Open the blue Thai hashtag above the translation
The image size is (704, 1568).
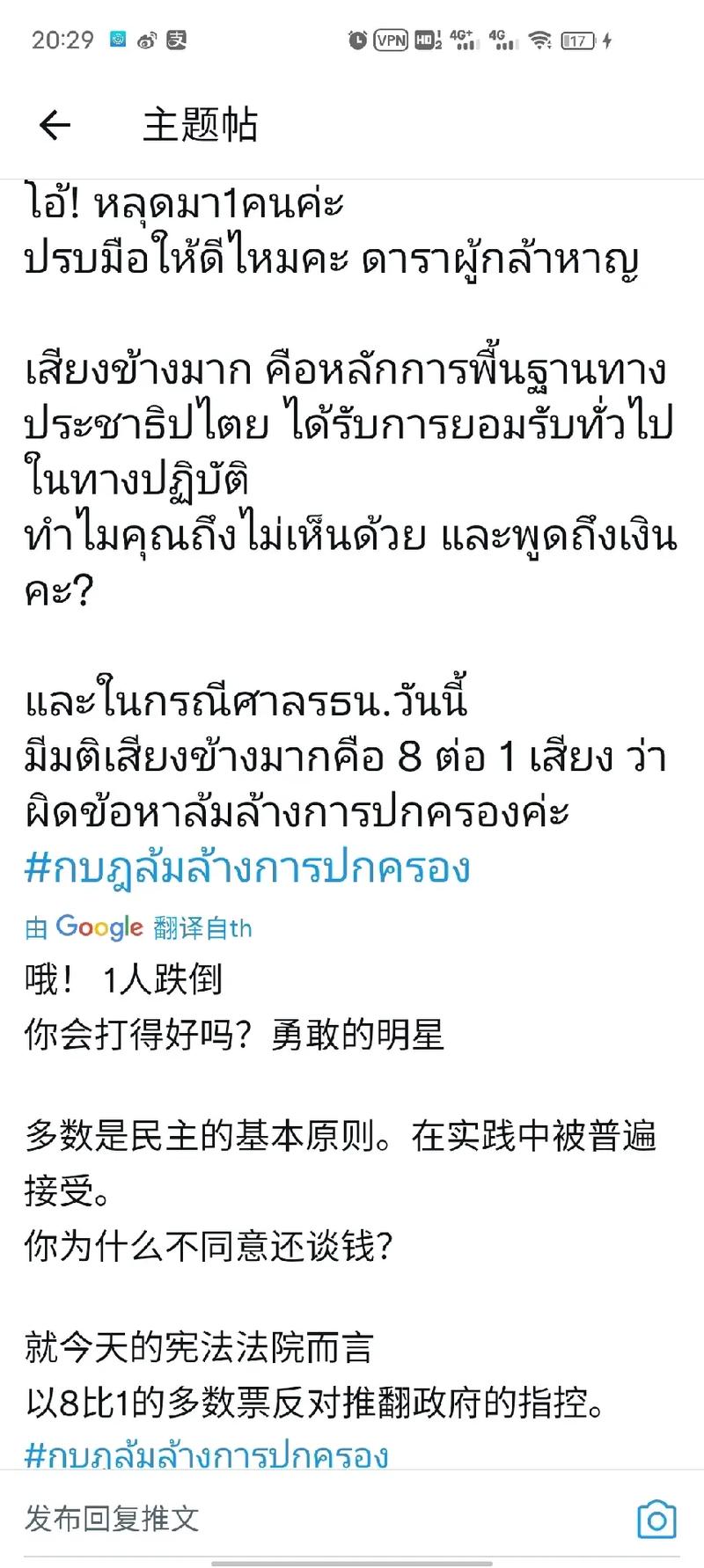[x=247, y=868]
